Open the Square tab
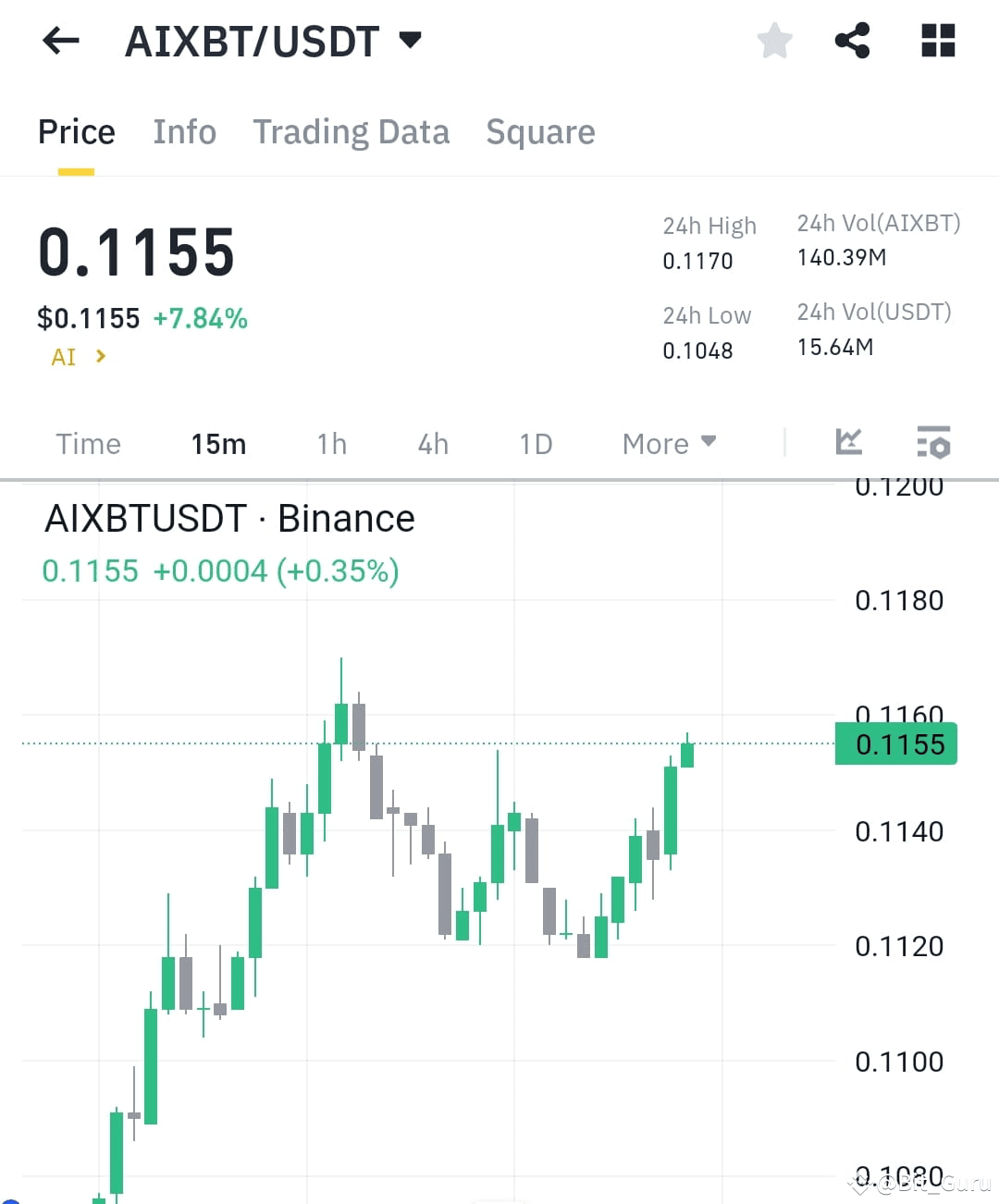The image size is (999, 1204). point(540,132)
